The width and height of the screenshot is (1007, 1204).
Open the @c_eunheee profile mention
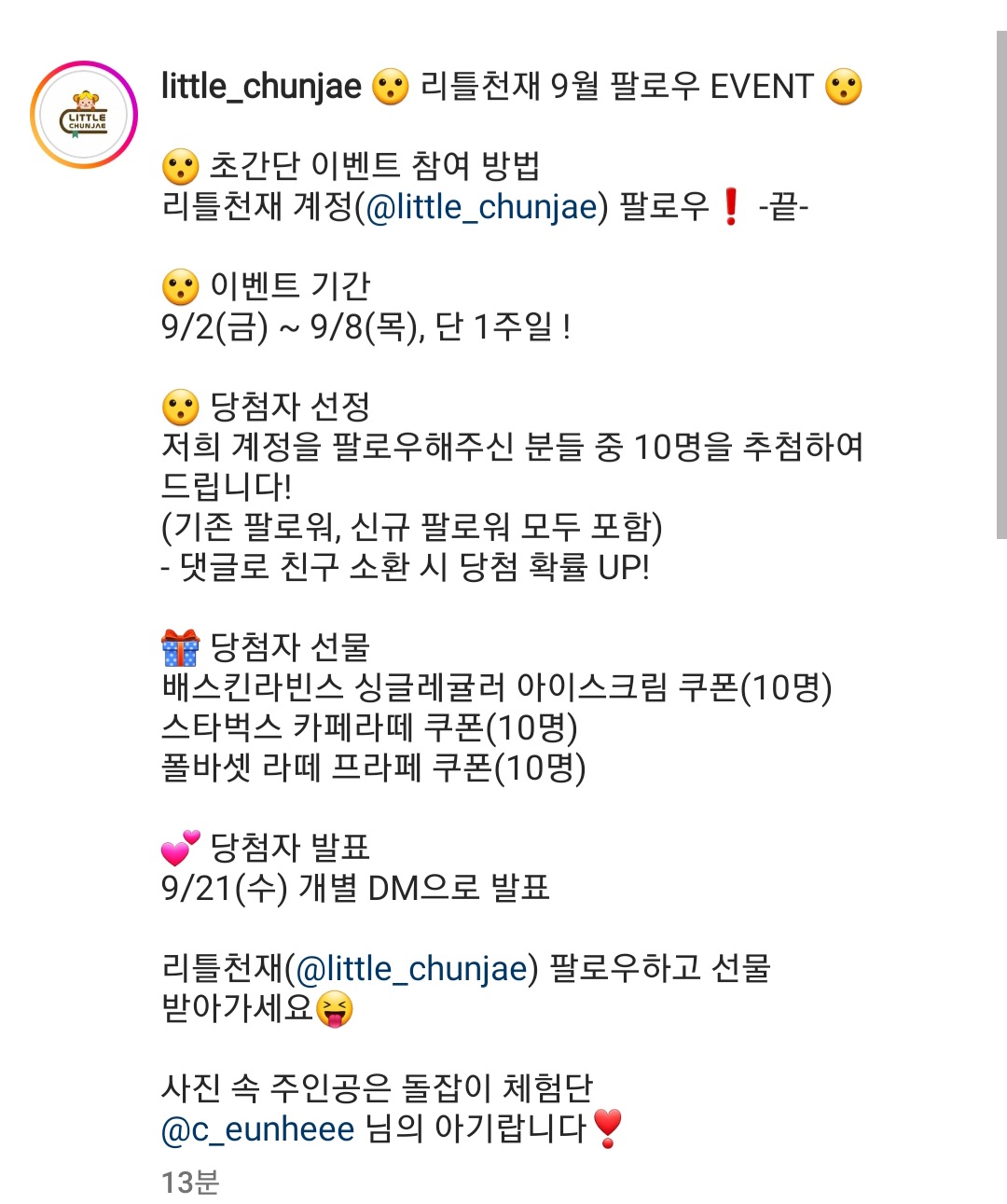point(258,1129)
